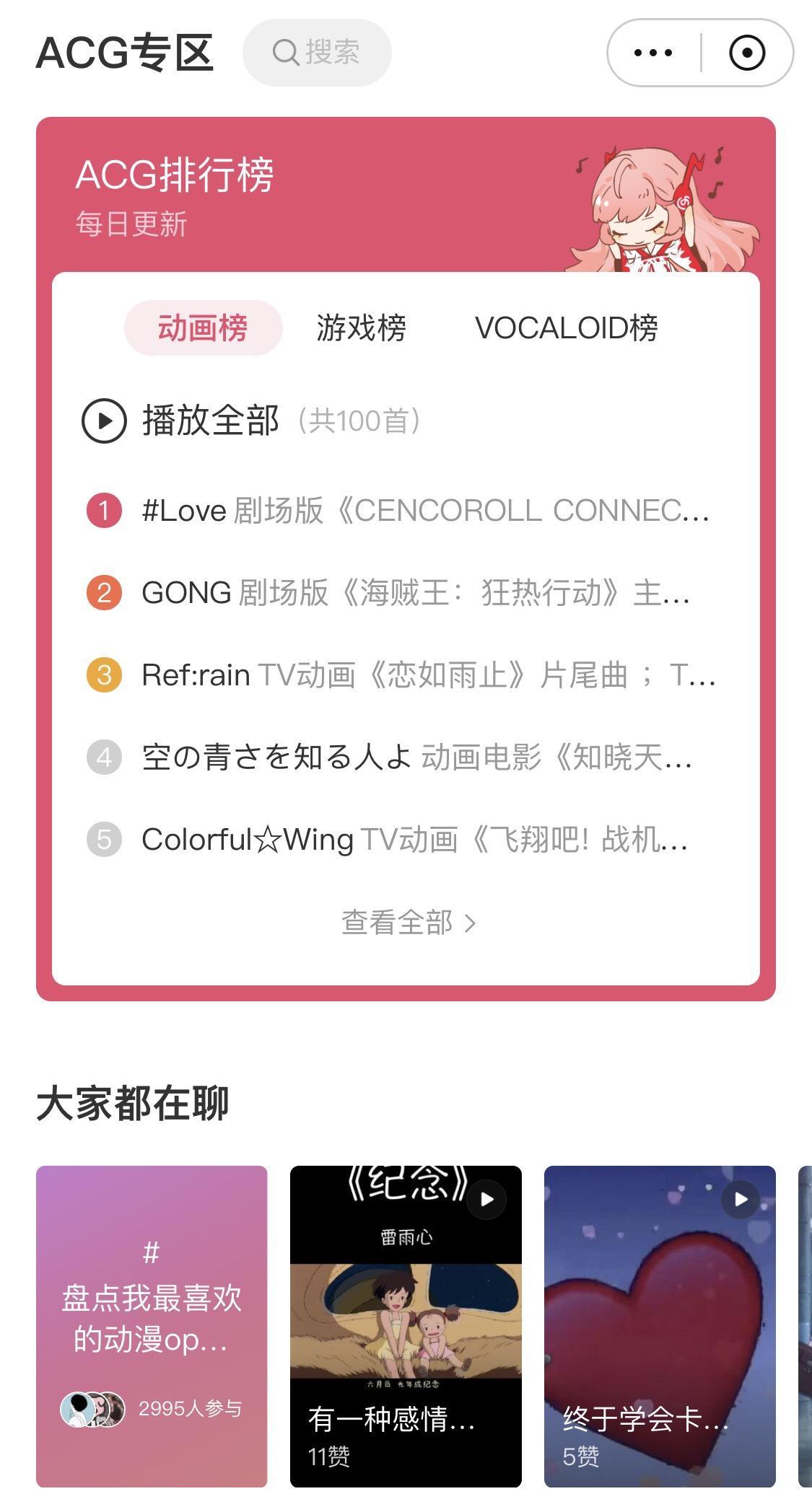This screenshot has width=812, height=1512.
Task: Close the mini program via circle icon
Action: [747, 53]
